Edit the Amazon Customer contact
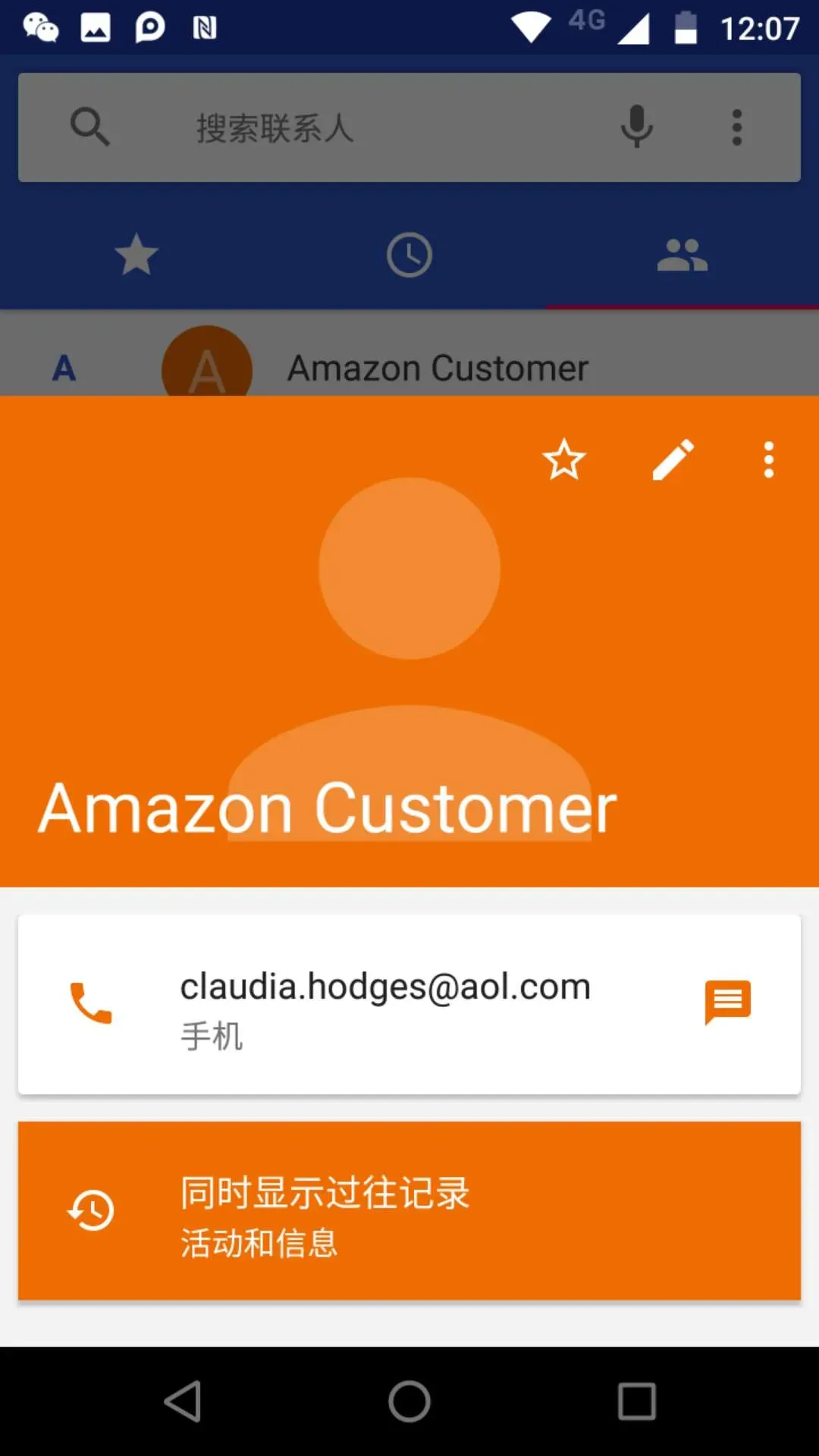This screenshot has height=1456, width=819. [x=673, y=460]
